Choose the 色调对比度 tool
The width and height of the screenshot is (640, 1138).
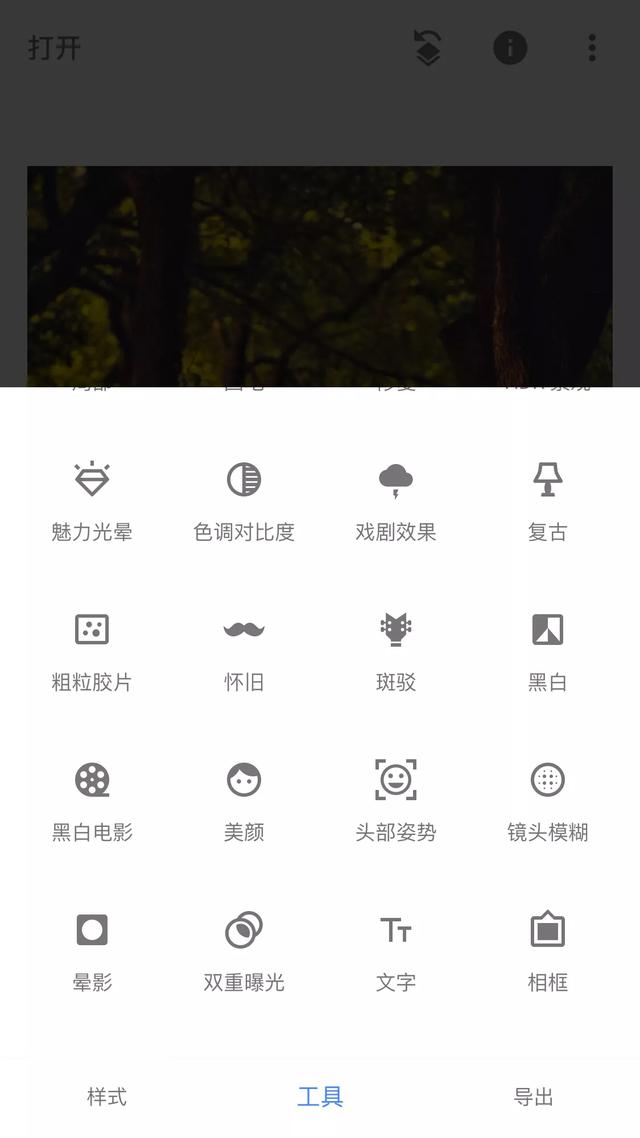point(244,500)
